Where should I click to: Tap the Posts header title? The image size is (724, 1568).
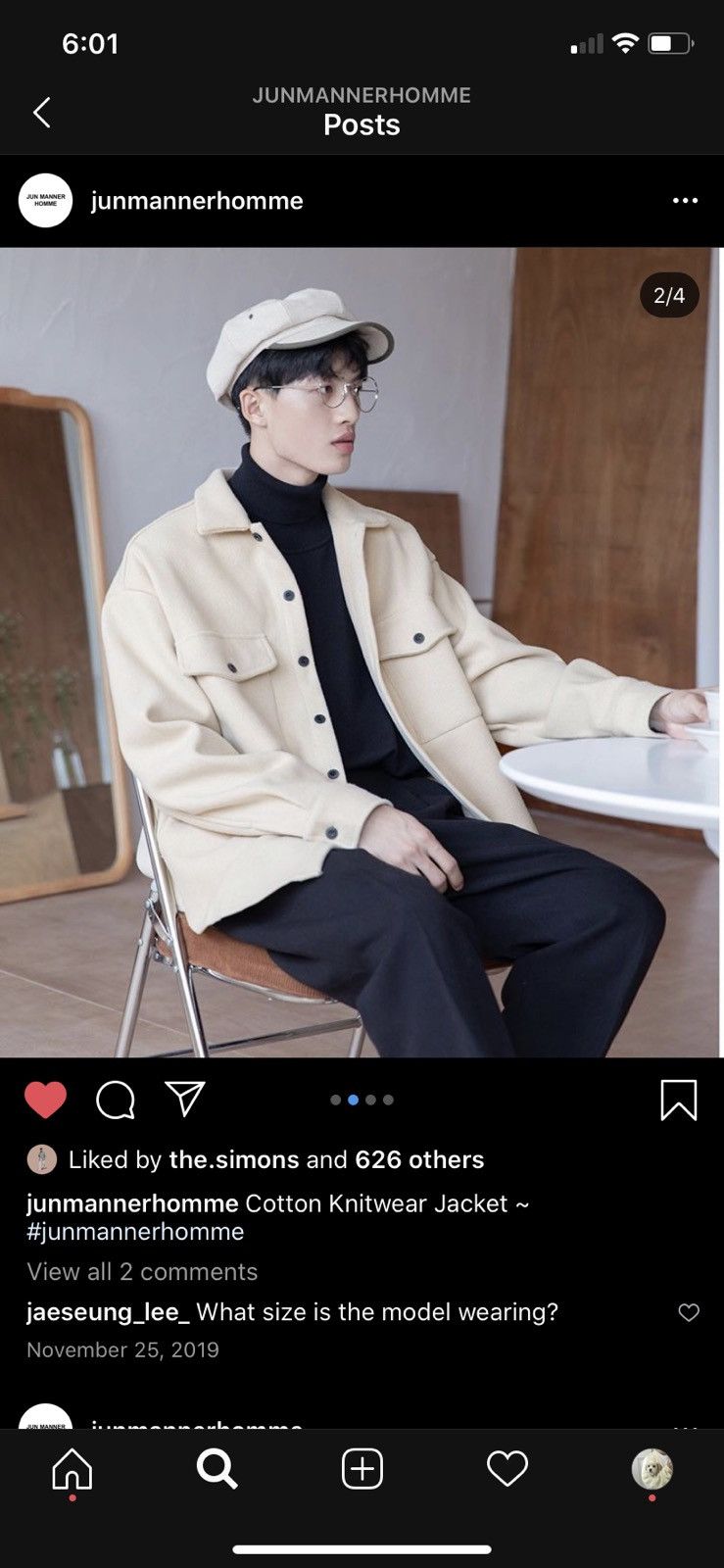(361, 124)
